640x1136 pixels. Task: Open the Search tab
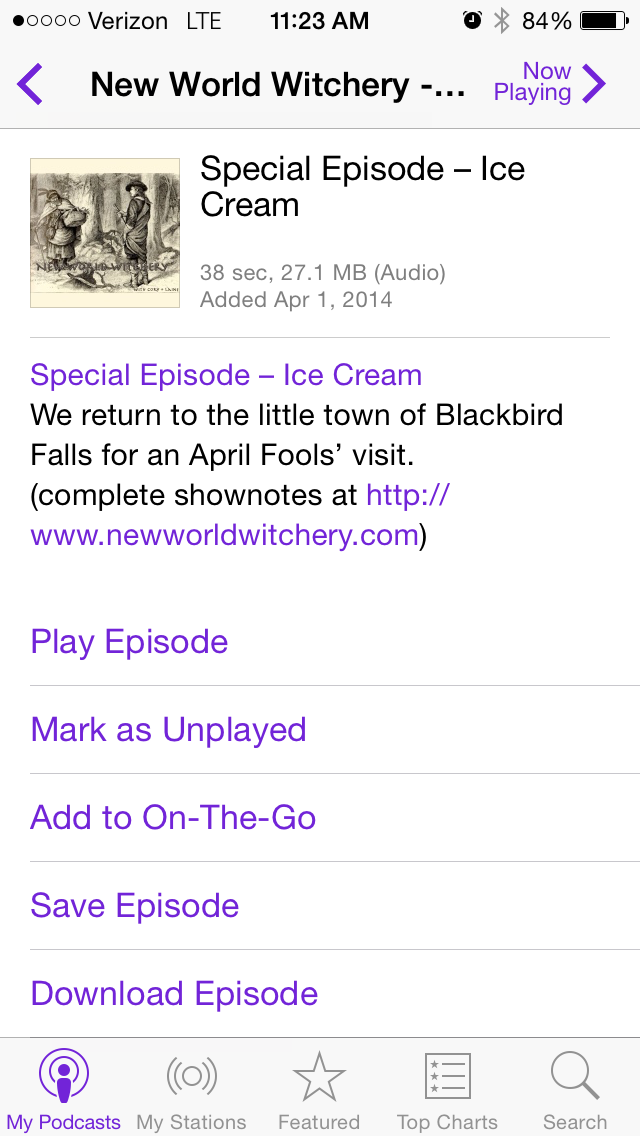(x=575, y=1089)
